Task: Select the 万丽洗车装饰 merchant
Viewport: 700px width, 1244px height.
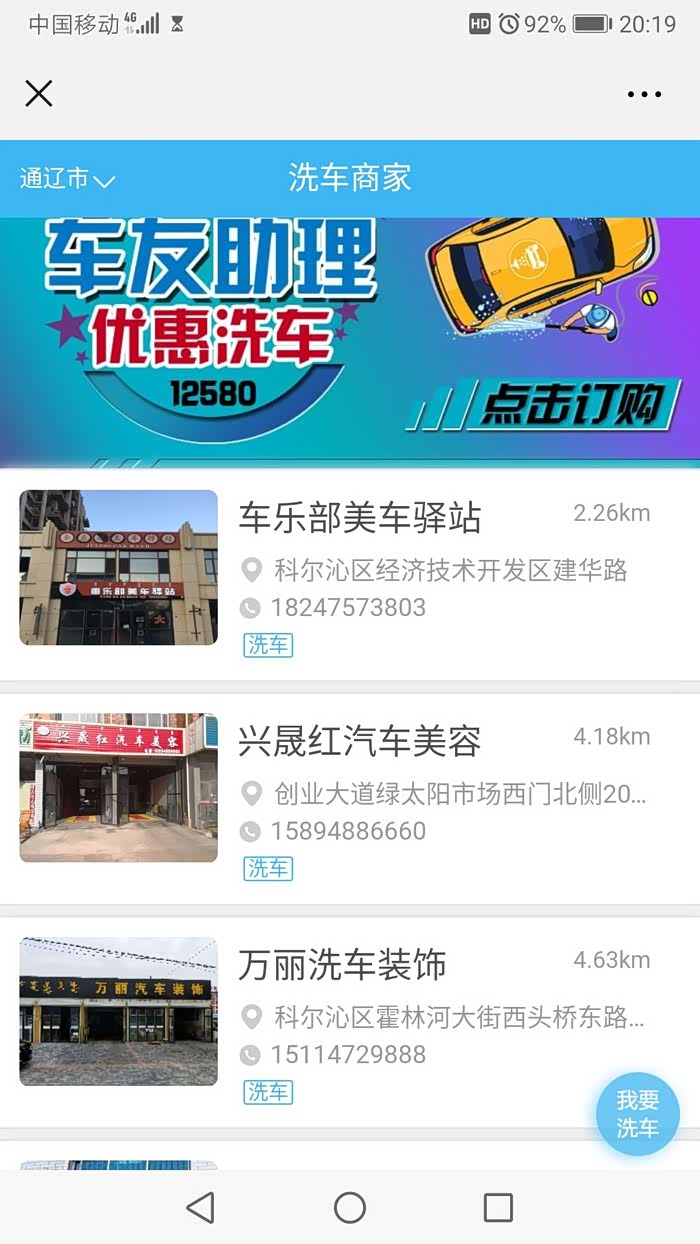Action: click(x=342, y=966)
